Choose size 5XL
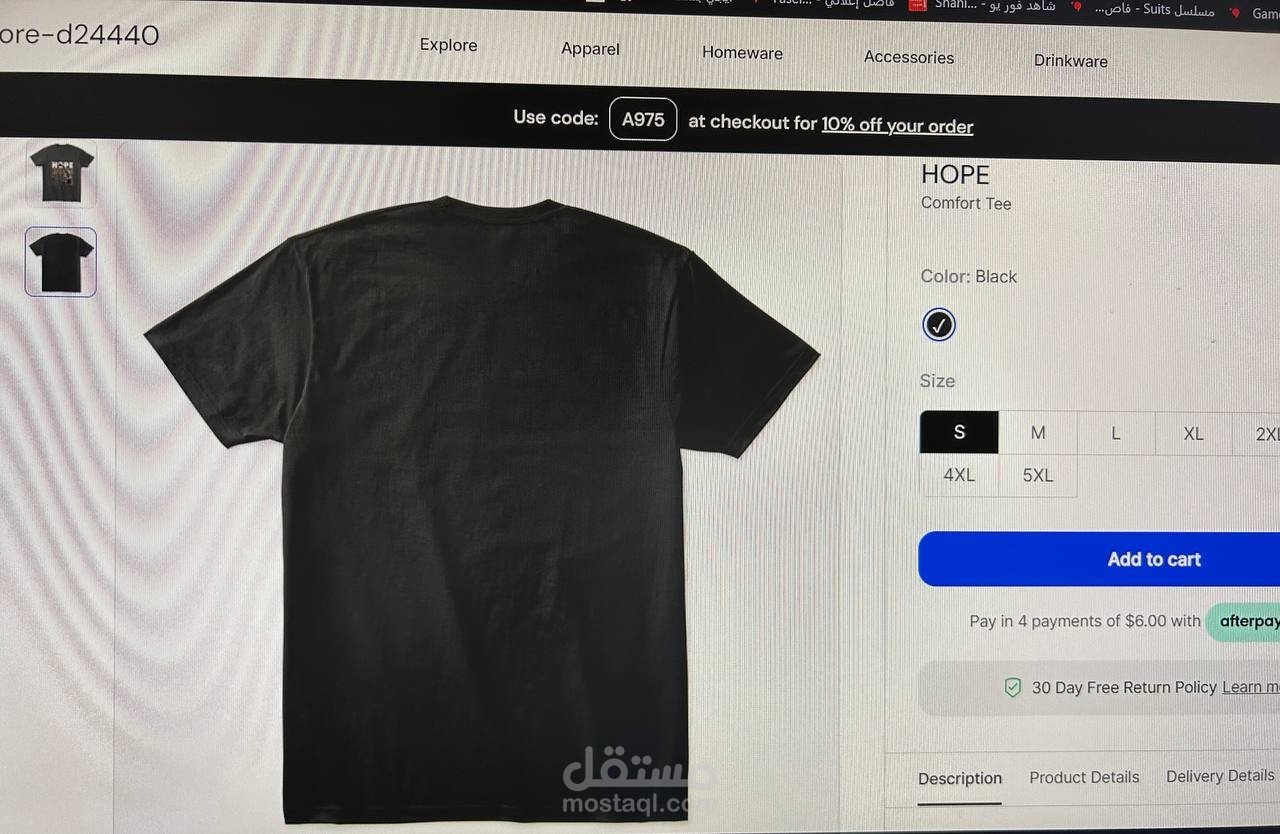The image size is (1280, 834). [1038, 475]
